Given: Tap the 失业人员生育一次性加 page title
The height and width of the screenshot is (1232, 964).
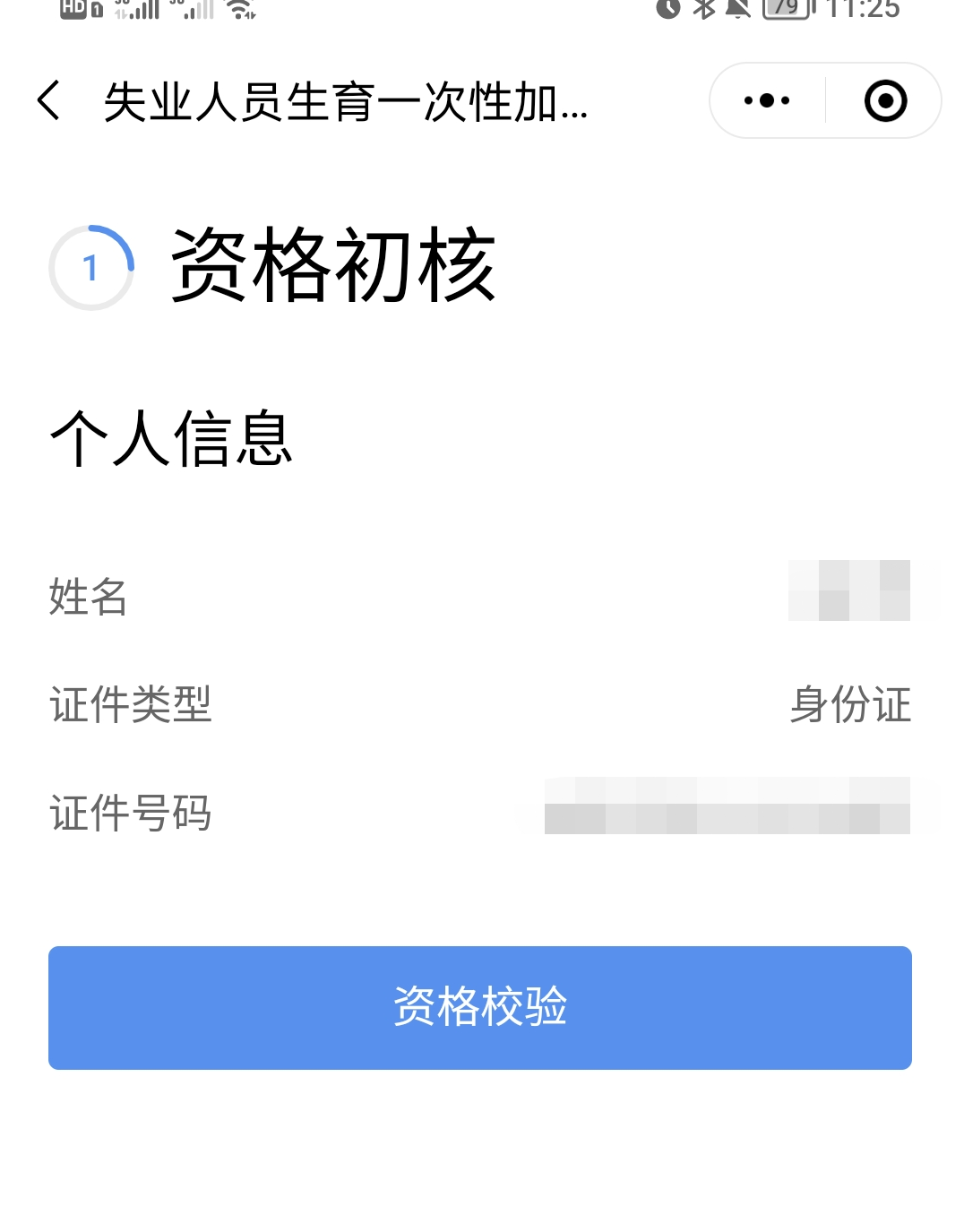Looking at the screenshot, I should pyautogui.click(x=345, y=103).
